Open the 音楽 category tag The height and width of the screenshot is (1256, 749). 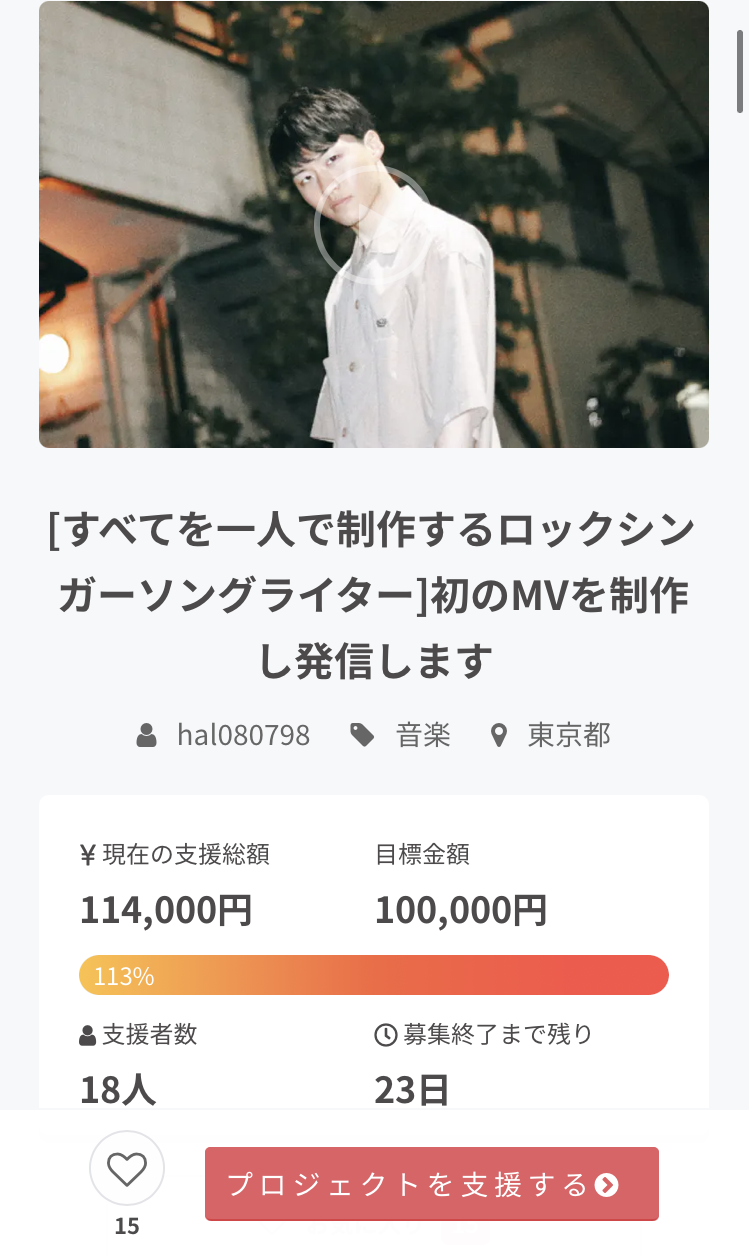[x=423, y=736]
